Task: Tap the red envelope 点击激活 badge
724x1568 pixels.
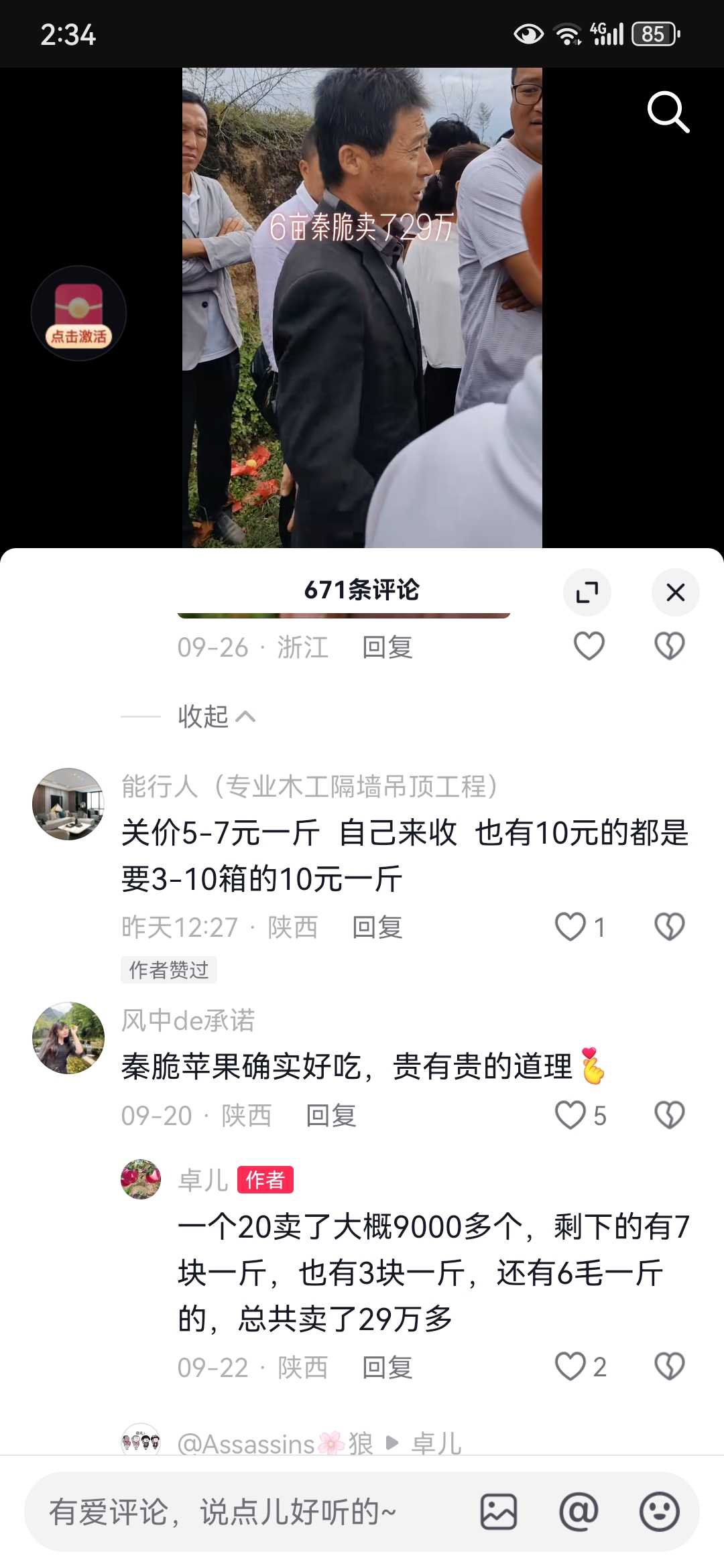Action: pyautogui.click(x=78, y=313)
